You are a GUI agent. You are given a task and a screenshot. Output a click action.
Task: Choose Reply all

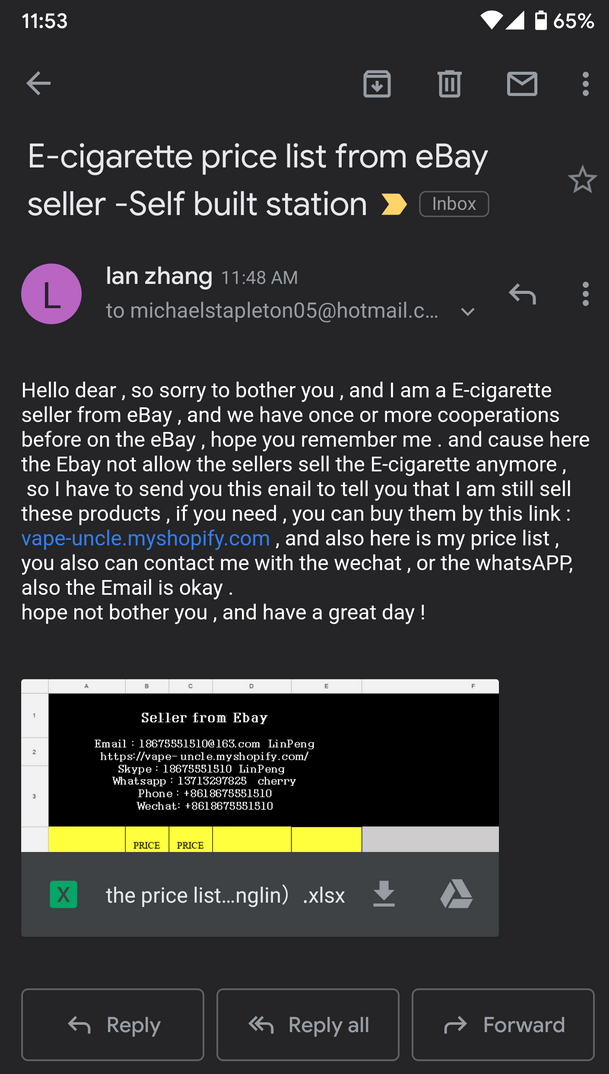(308, 1024)
